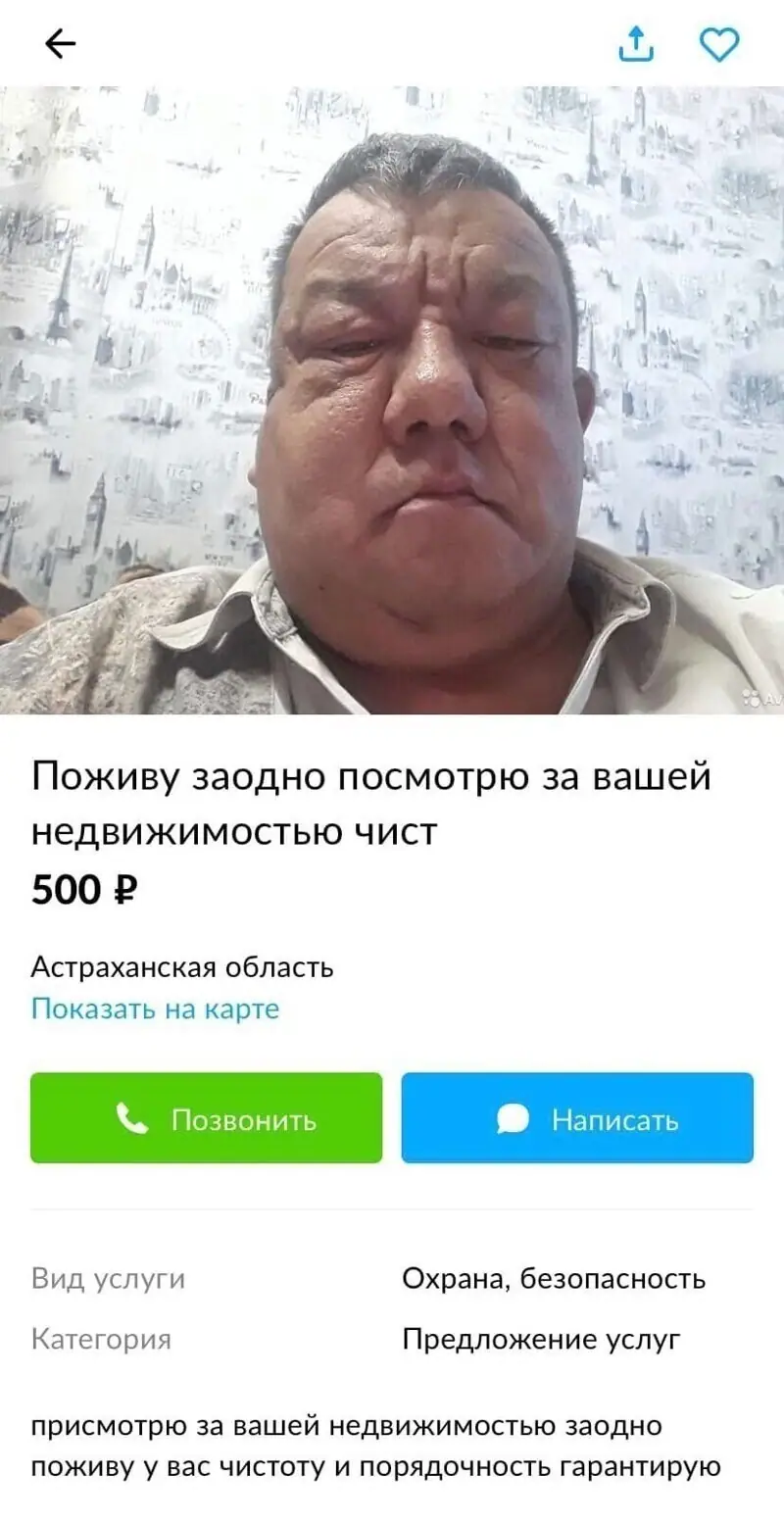784x1525 pixels.
Task: Tap the Показать на карте link
Action: 155,1008
